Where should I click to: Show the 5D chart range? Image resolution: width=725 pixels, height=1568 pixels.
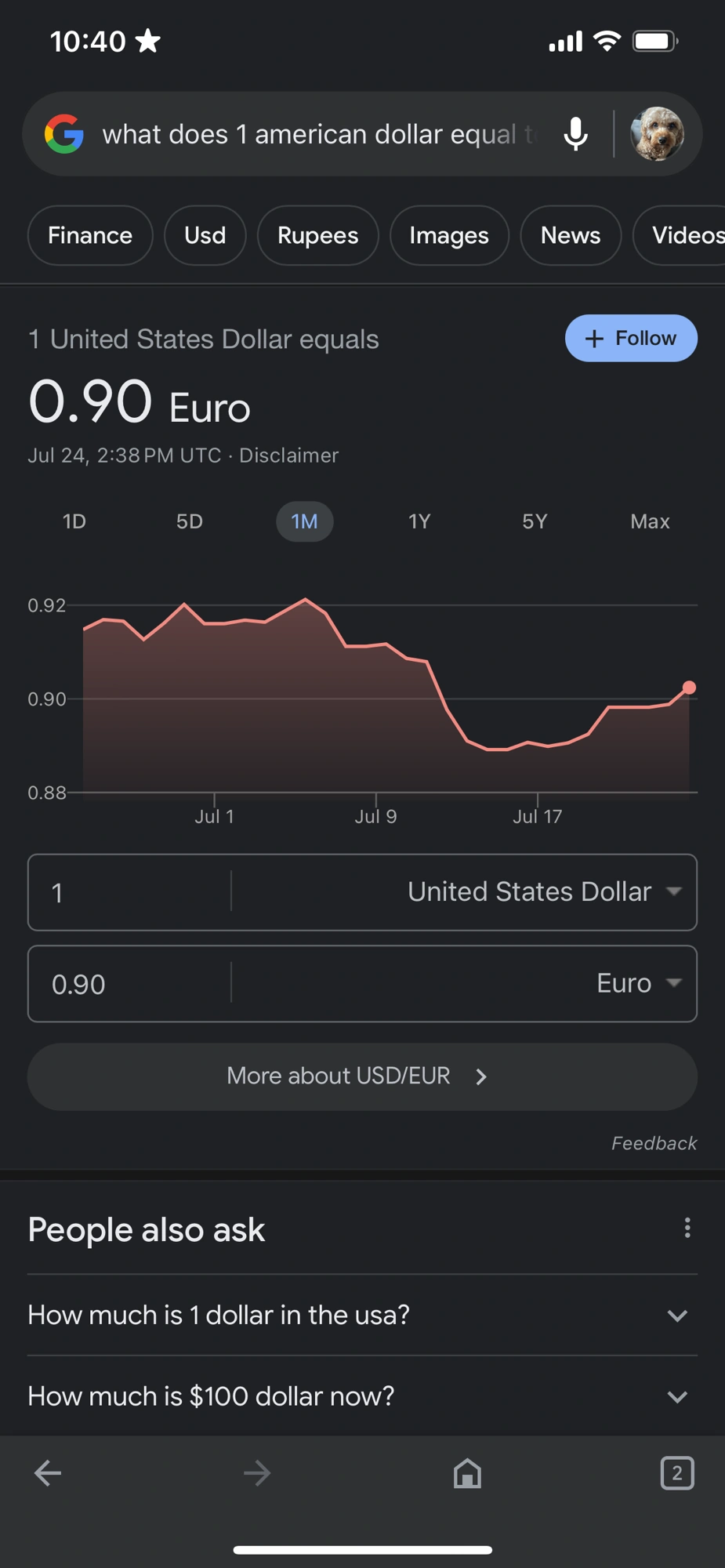coord(190,521)
